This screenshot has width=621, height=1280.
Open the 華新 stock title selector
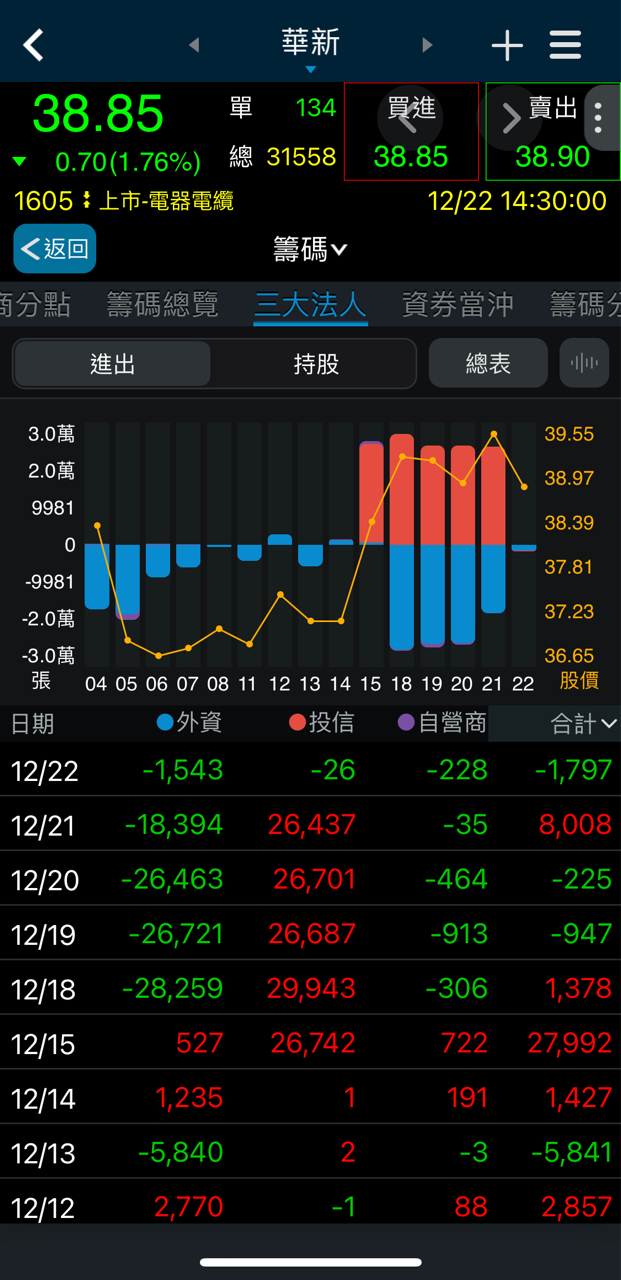(310, 44)
